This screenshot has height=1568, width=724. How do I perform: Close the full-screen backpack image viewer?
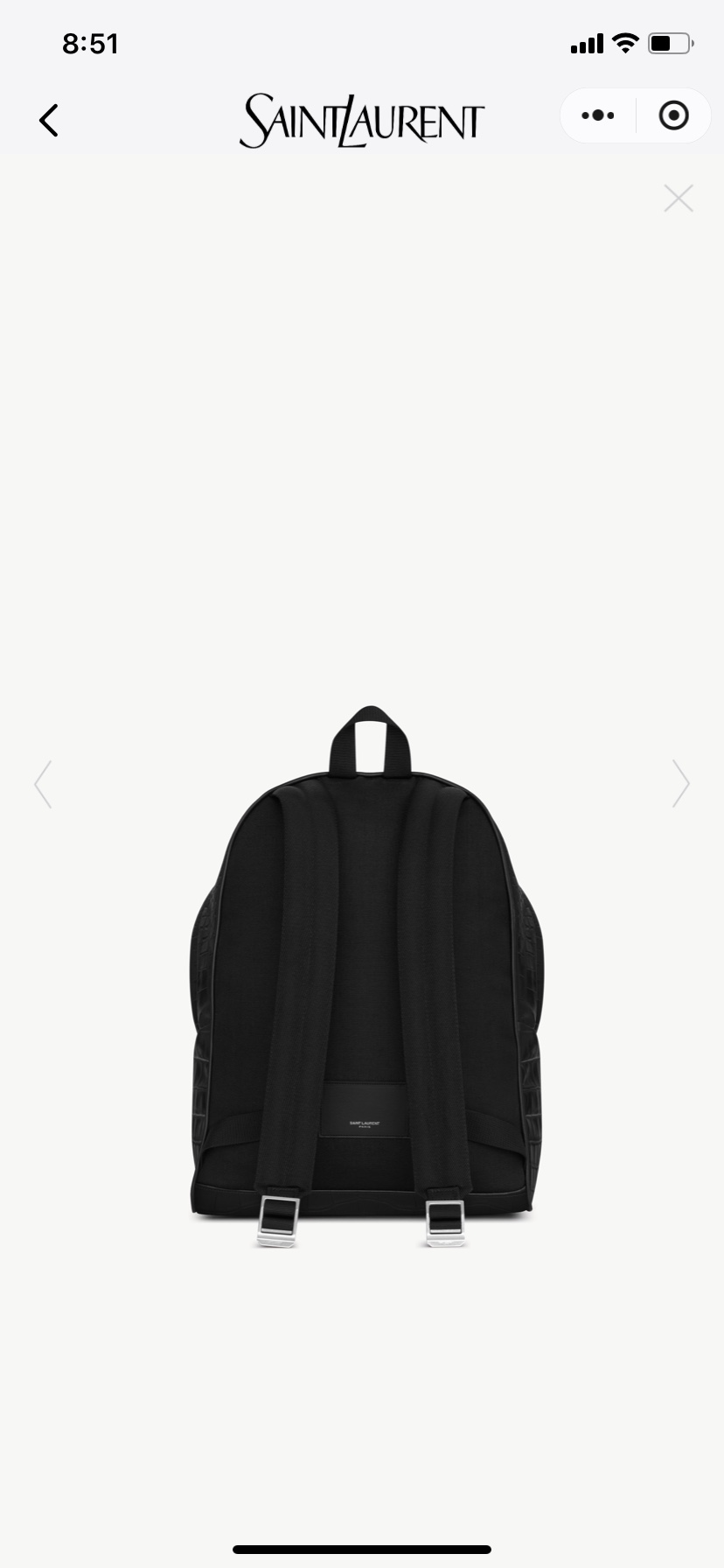[x=679, y=199]
